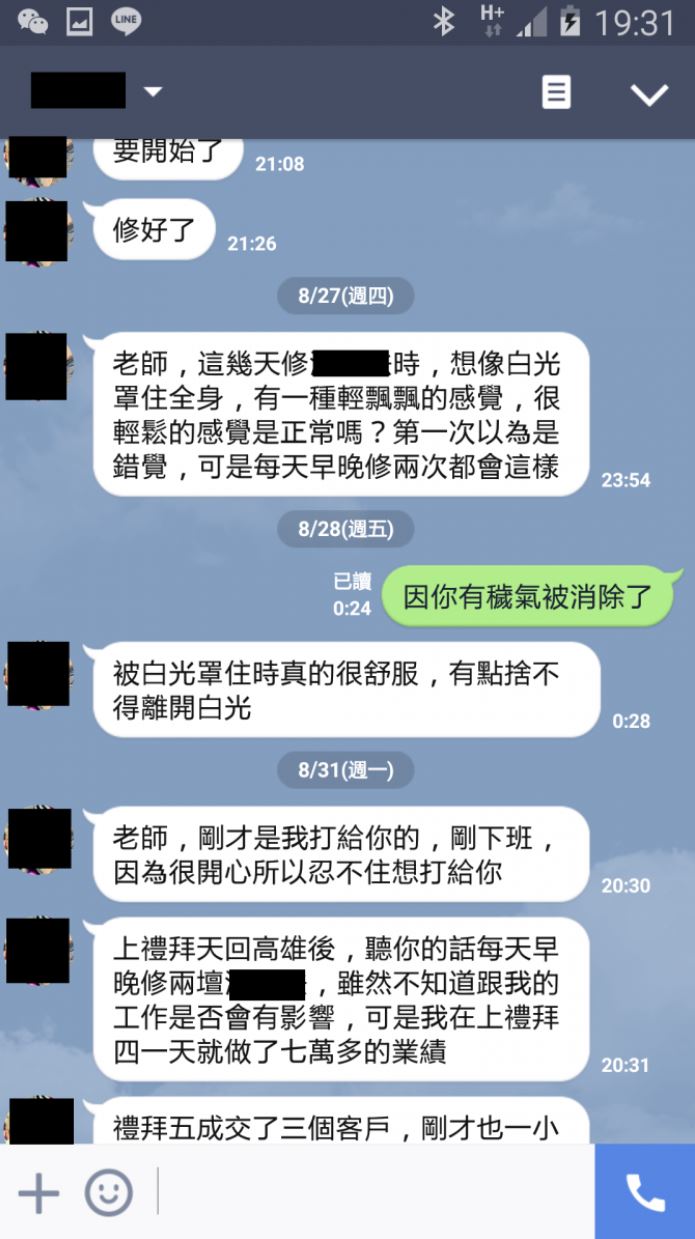Expand the chat name dropdown arrow
Image resolution: width=695 pixels, height=1239 pixels.
point(152,92)
